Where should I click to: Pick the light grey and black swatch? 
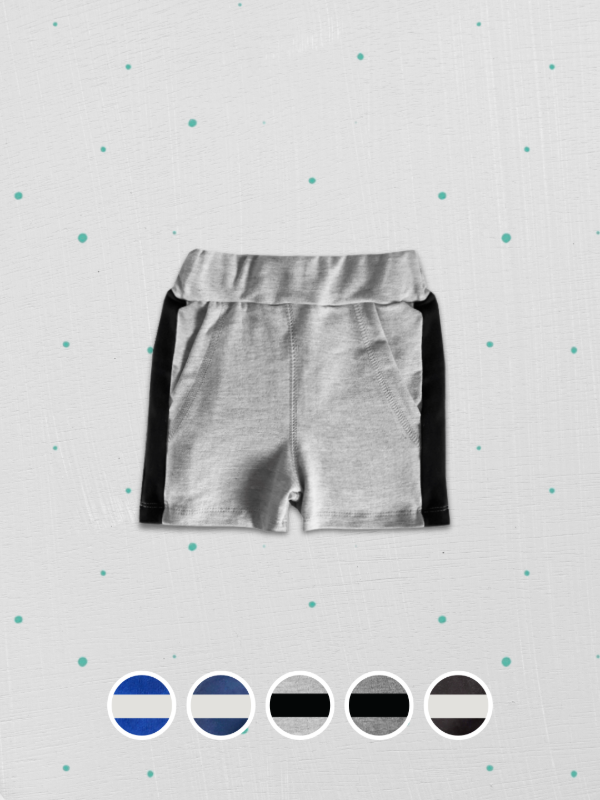[300, 705]
